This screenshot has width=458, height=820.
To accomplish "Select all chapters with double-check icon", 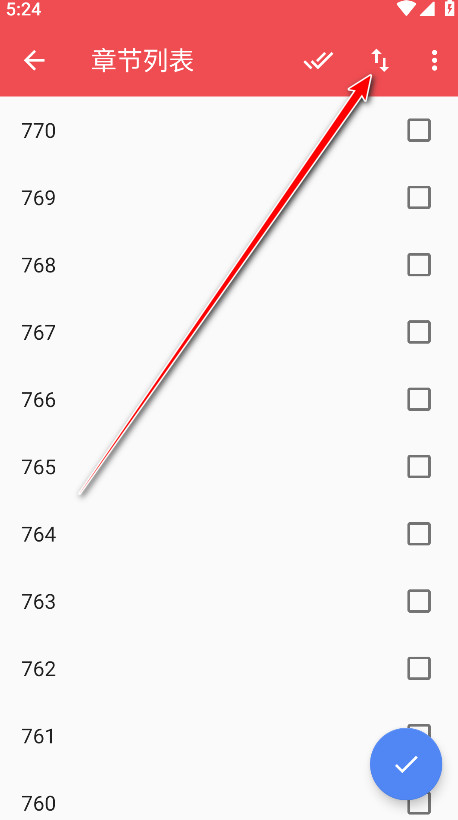I will 318,61.
